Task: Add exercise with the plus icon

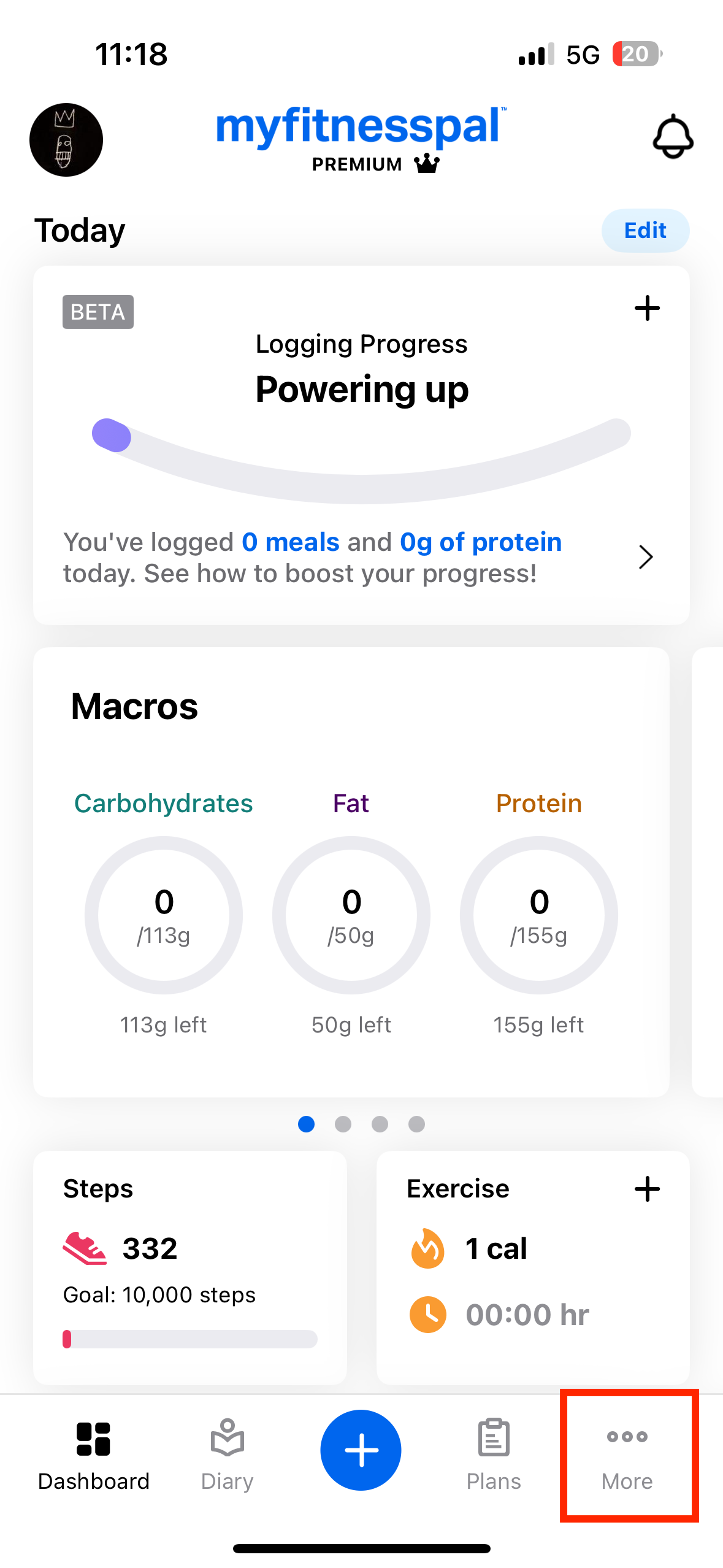Action: point(647,1189)
